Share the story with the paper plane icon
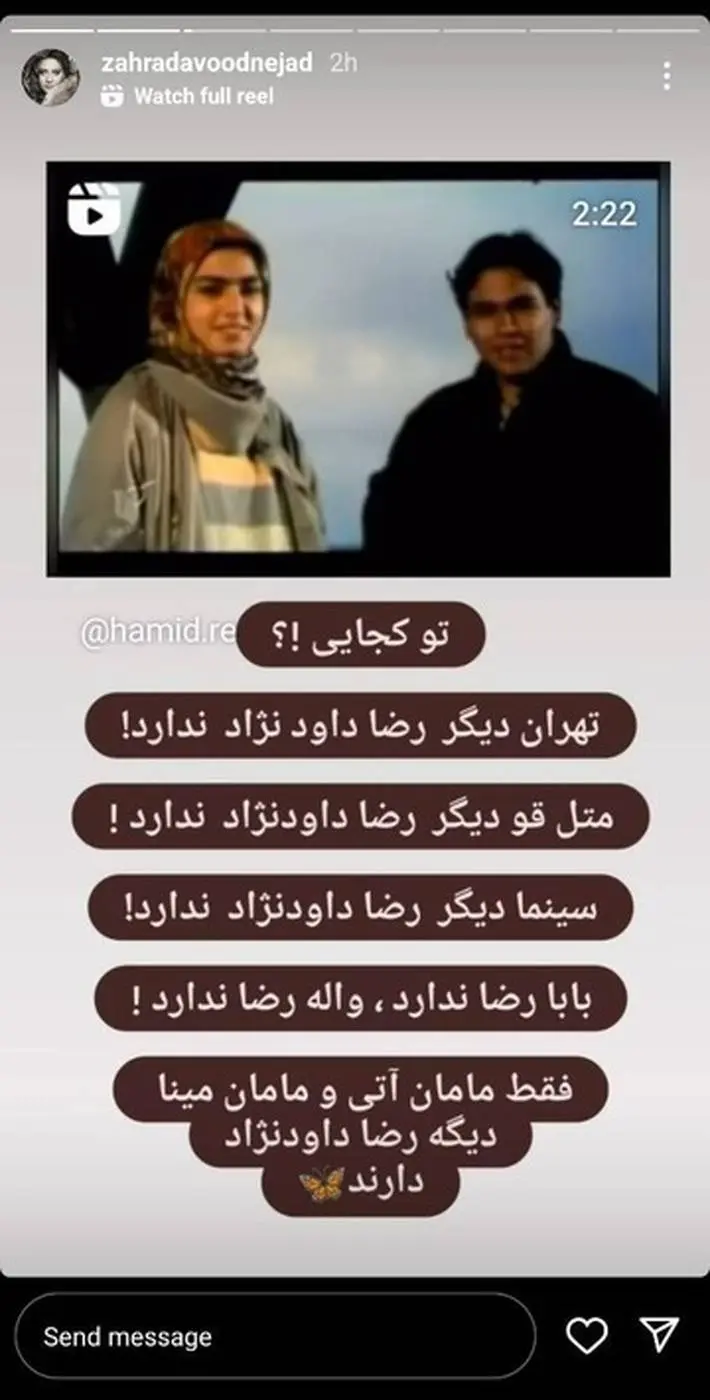Screen dimensions: 710x1400 [x=659, y=1336]
